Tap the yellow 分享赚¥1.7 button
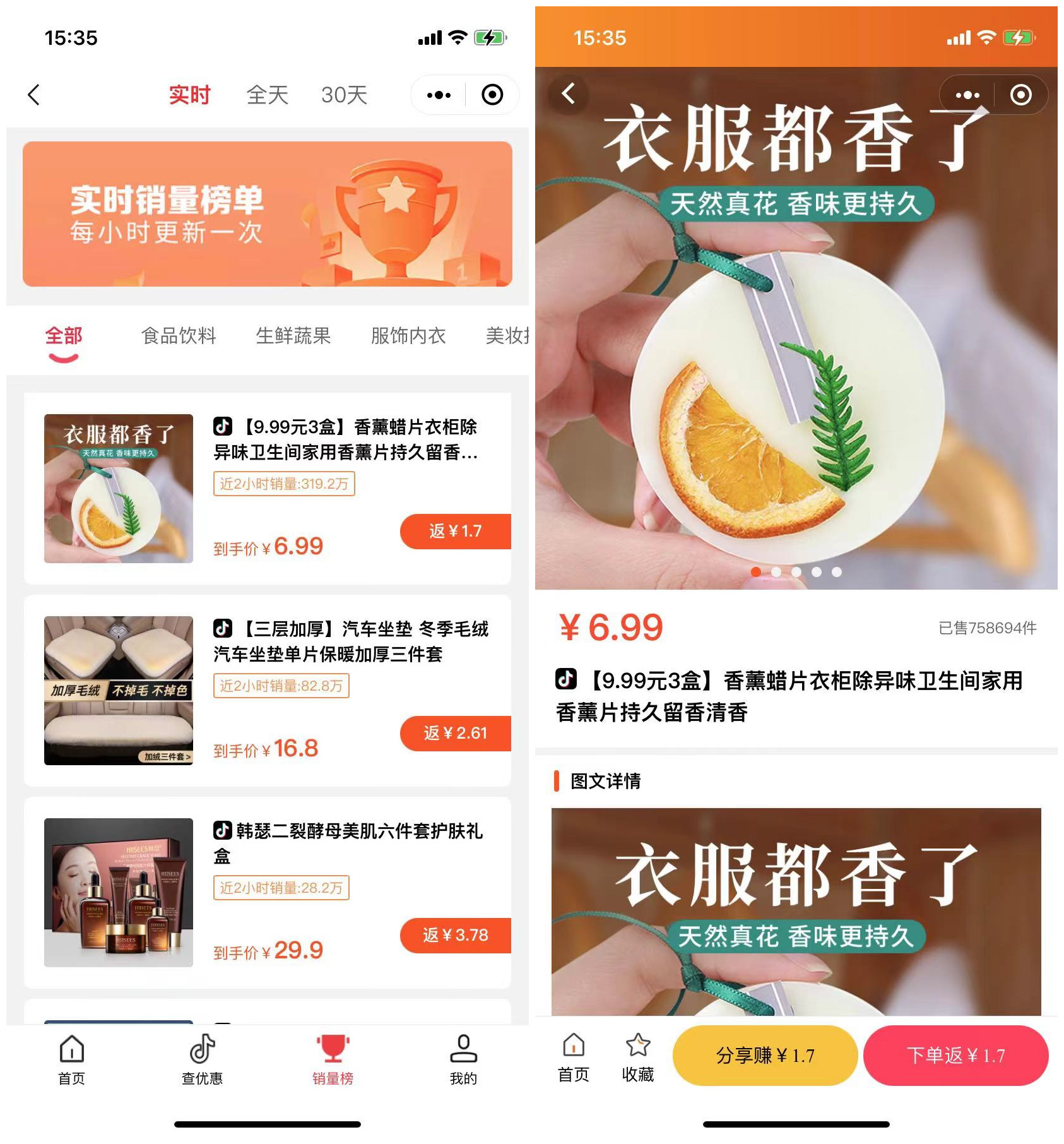The image size is (1064, 1144). coord(765,1056)
